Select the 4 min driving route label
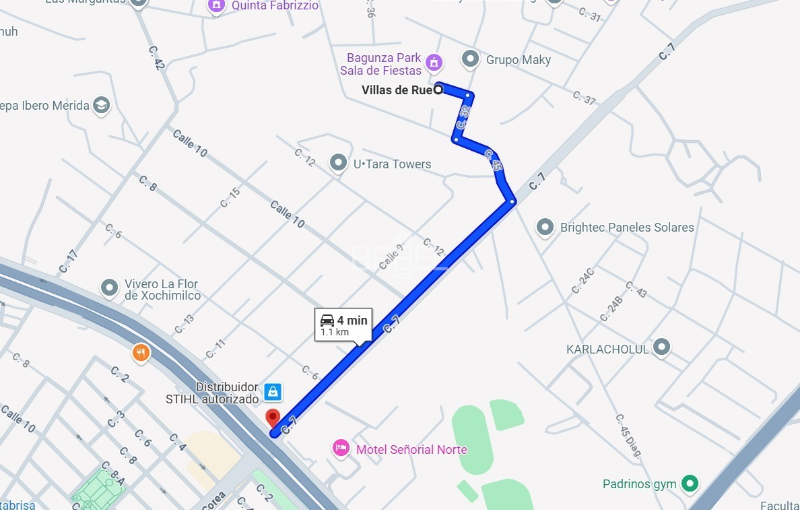Image resolution: width=800 pixels, height=510 pixels. click(343, 323)
